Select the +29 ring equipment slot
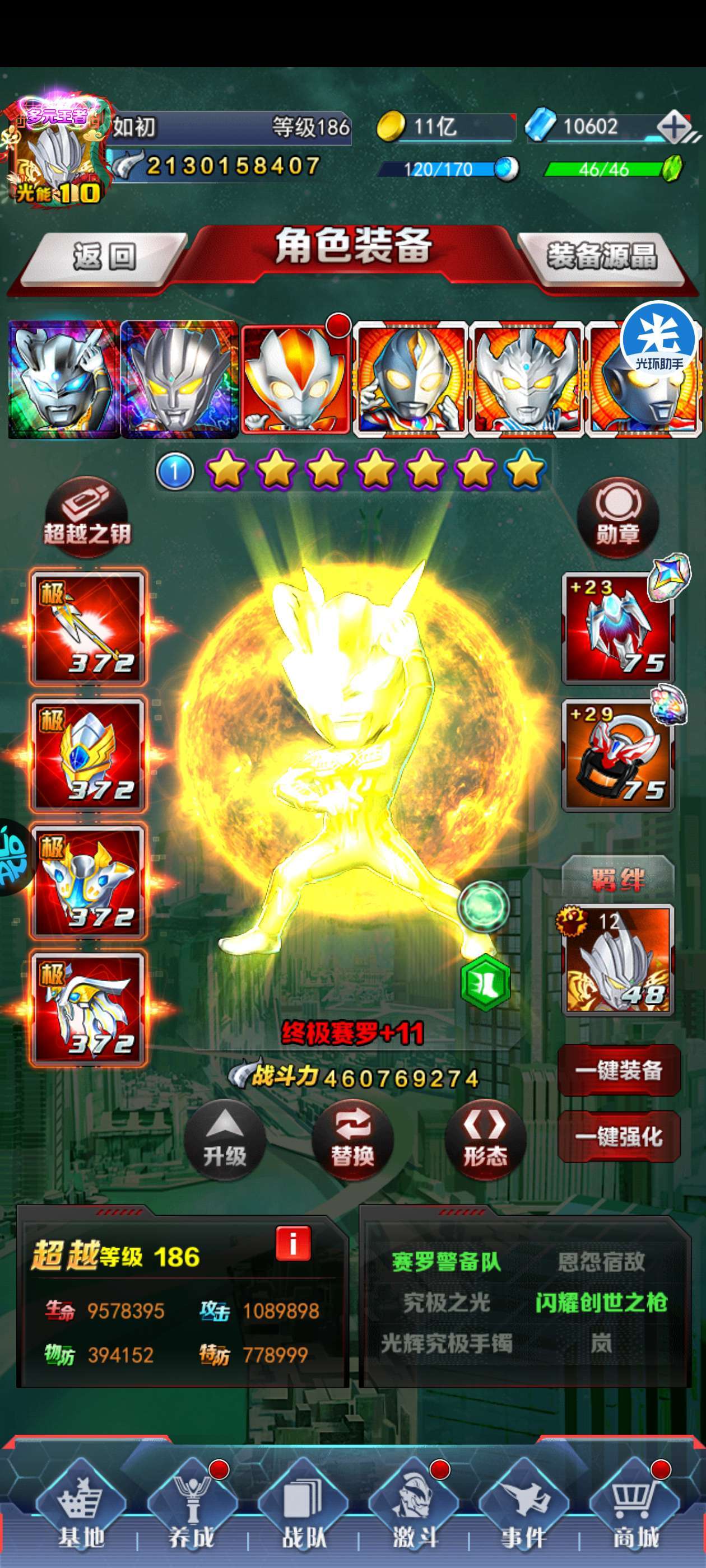This screenshot has width=706, height=1568. coord(617,755)
